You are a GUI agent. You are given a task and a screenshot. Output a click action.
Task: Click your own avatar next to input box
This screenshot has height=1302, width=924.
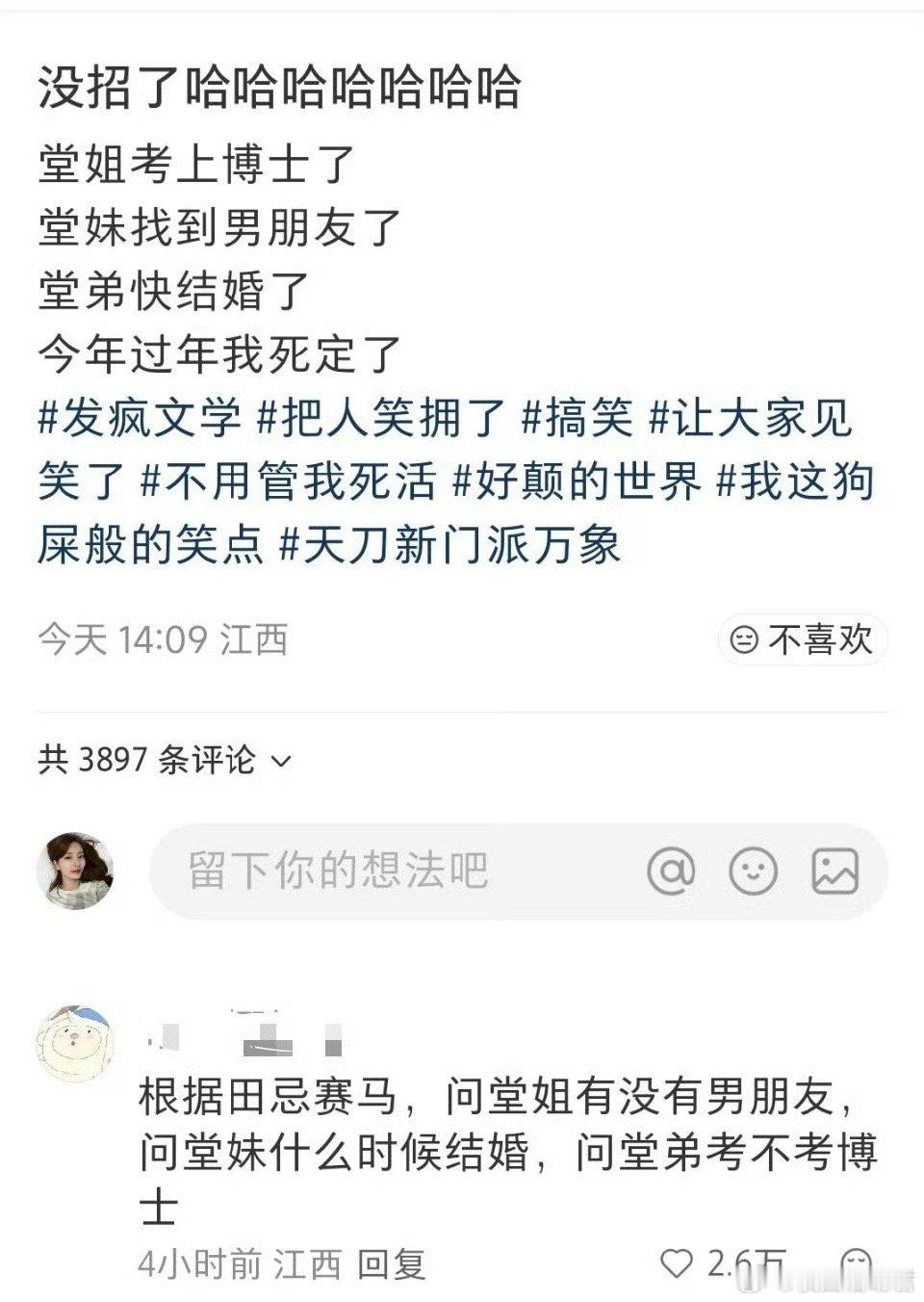tap(78, 868)
